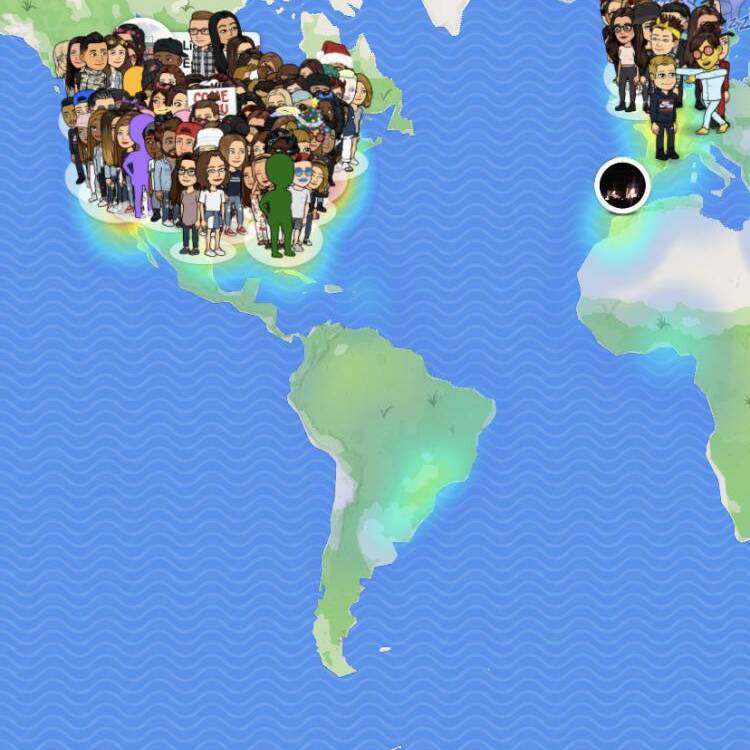
Task: Open the circular story snap near Spain
Action: (x=622, y=185)
